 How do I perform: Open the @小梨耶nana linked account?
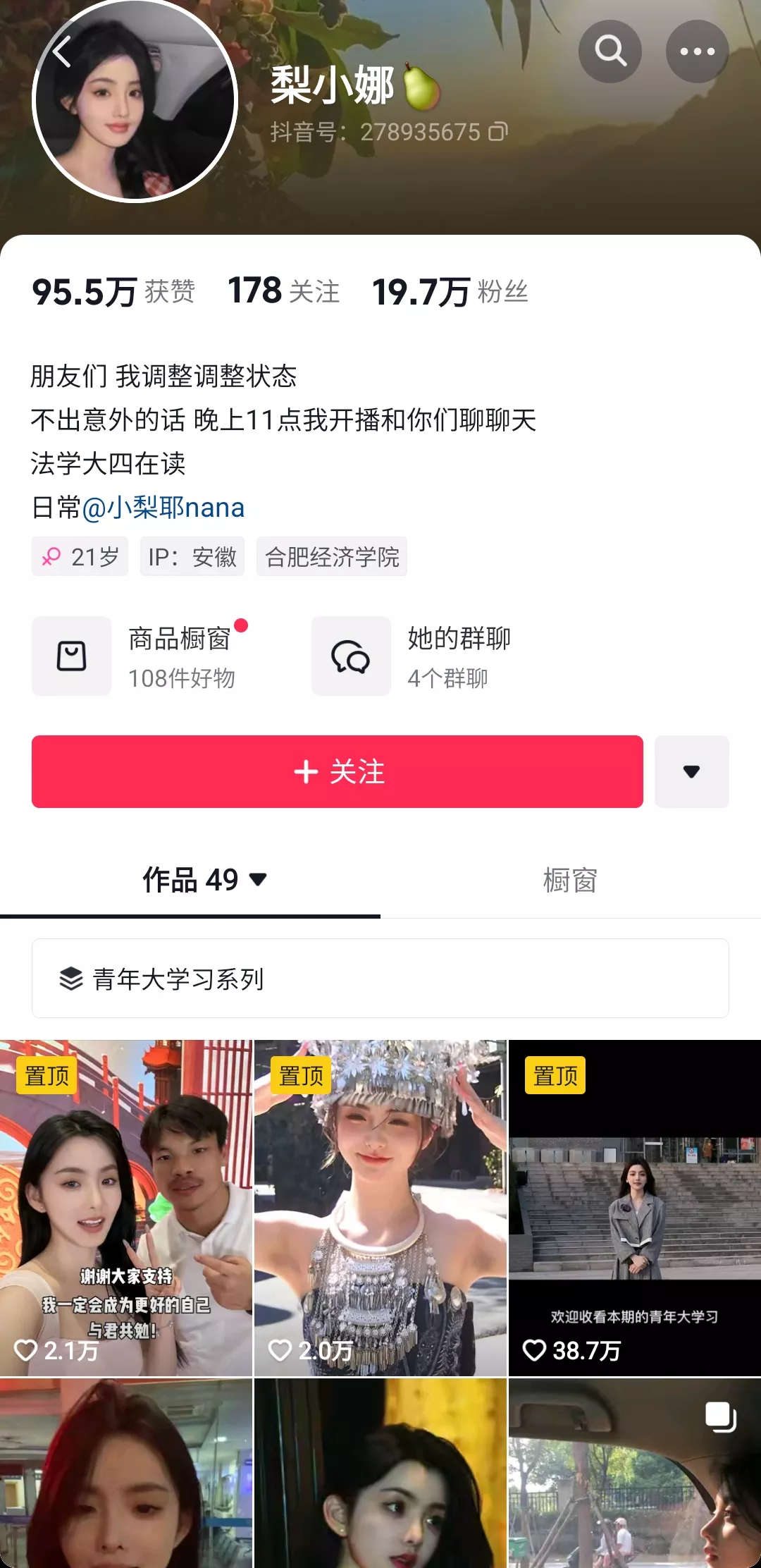[163, 508]
